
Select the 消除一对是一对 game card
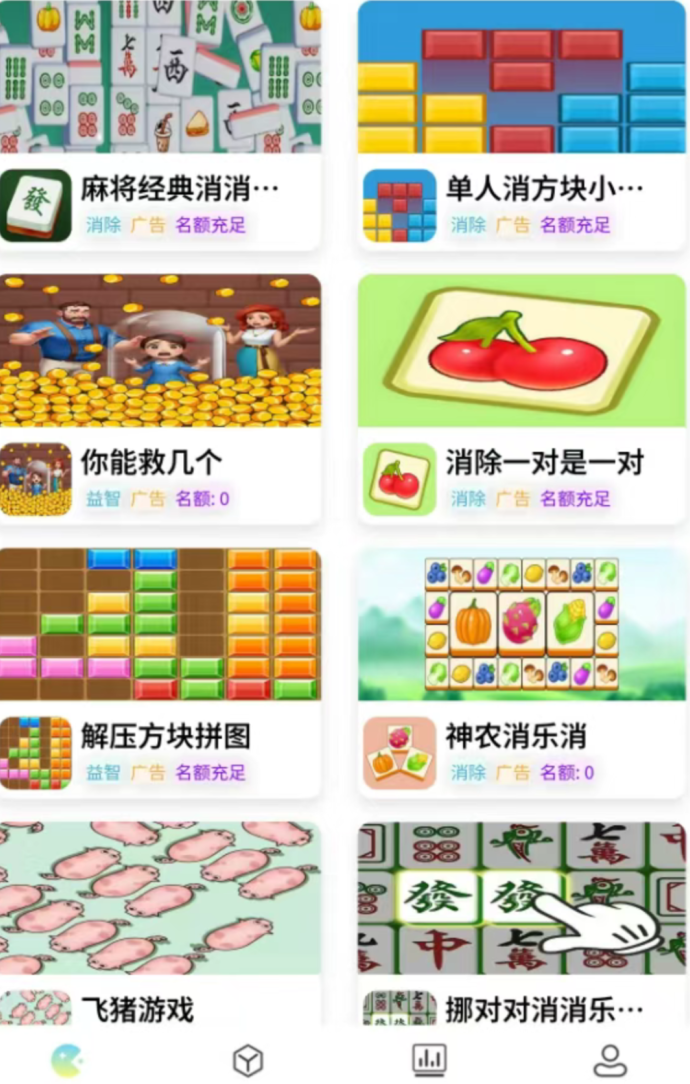pos(521,395)
